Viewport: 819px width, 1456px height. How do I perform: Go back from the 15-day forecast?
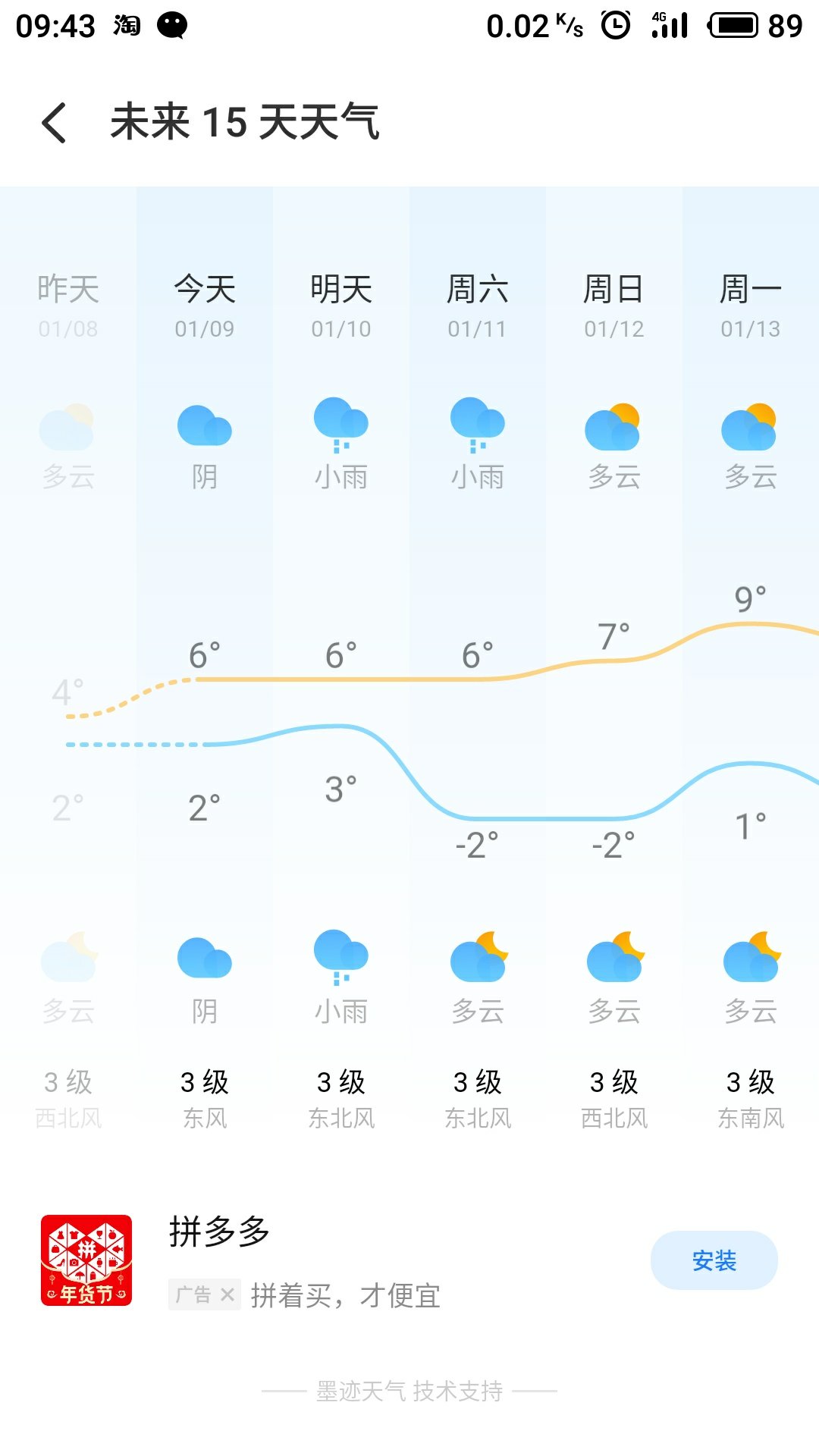(54, 122)
